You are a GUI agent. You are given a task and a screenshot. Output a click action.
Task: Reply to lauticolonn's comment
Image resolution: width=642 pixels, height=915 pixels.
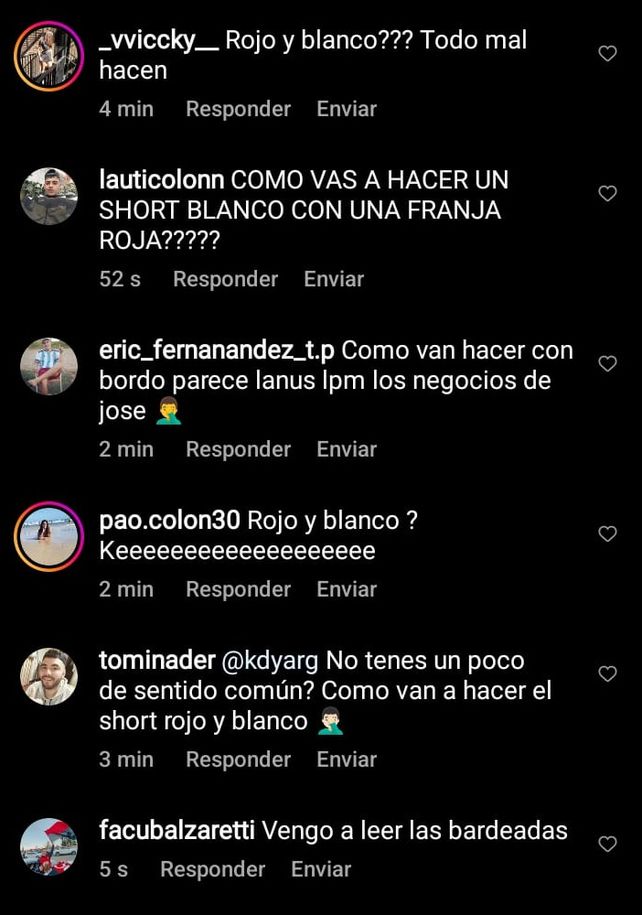point(225,279)
